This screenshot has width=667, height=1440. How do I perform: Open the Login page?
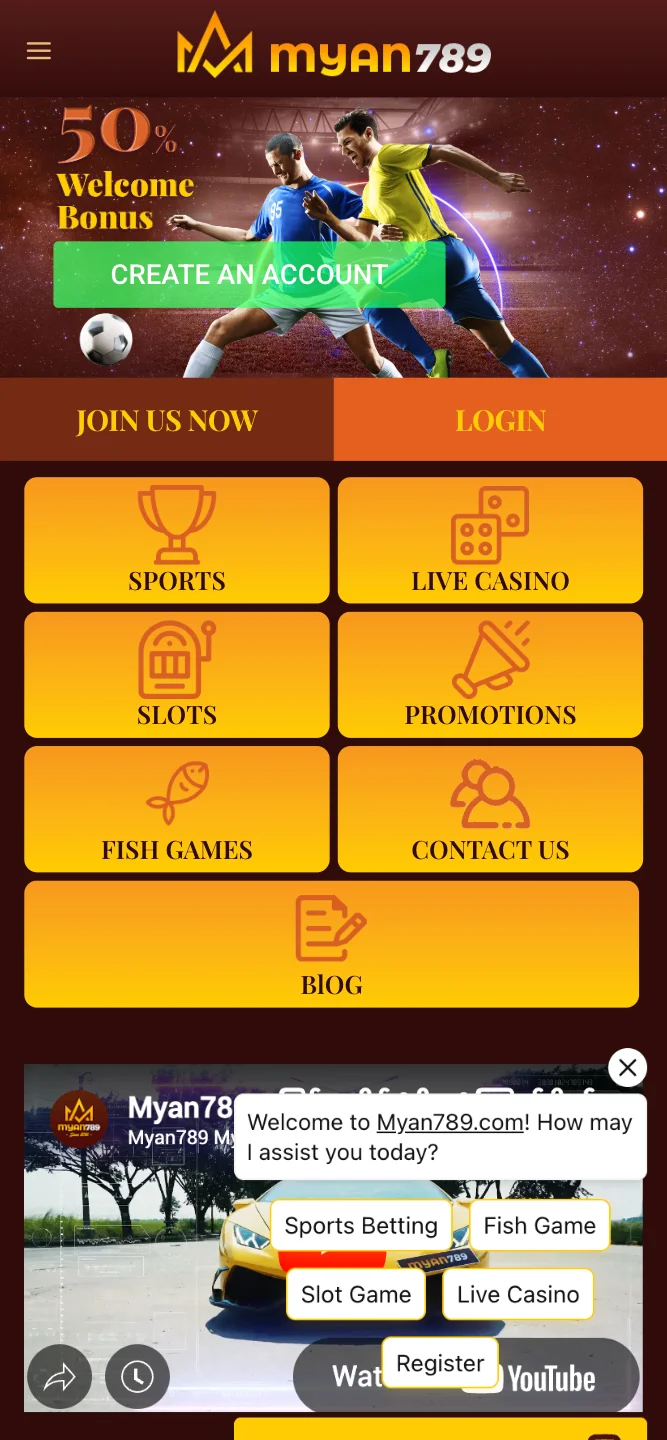click(x=500, y=420)
